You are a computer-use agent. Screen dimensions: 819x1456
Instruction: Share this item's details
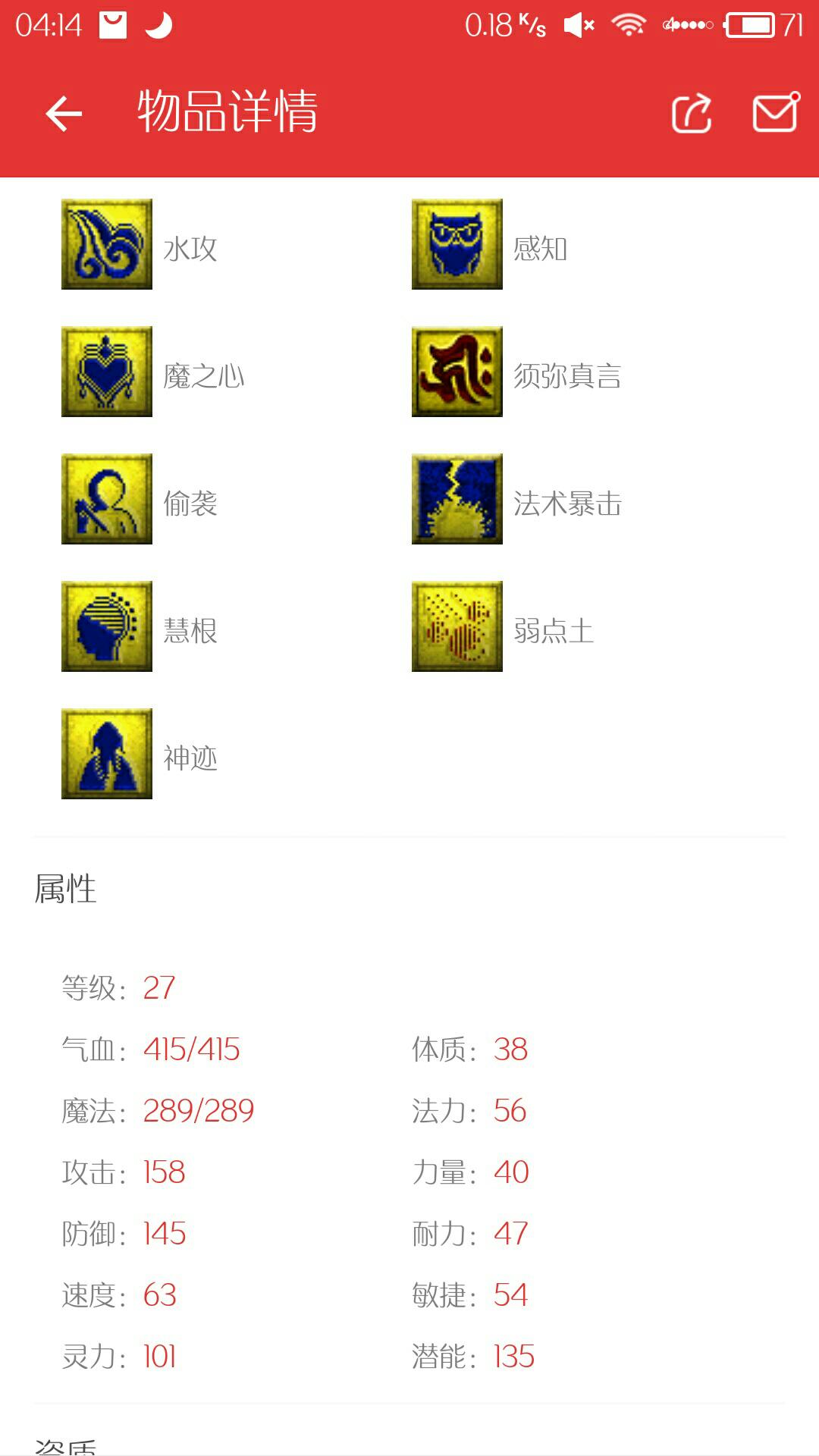click(692, 114)
